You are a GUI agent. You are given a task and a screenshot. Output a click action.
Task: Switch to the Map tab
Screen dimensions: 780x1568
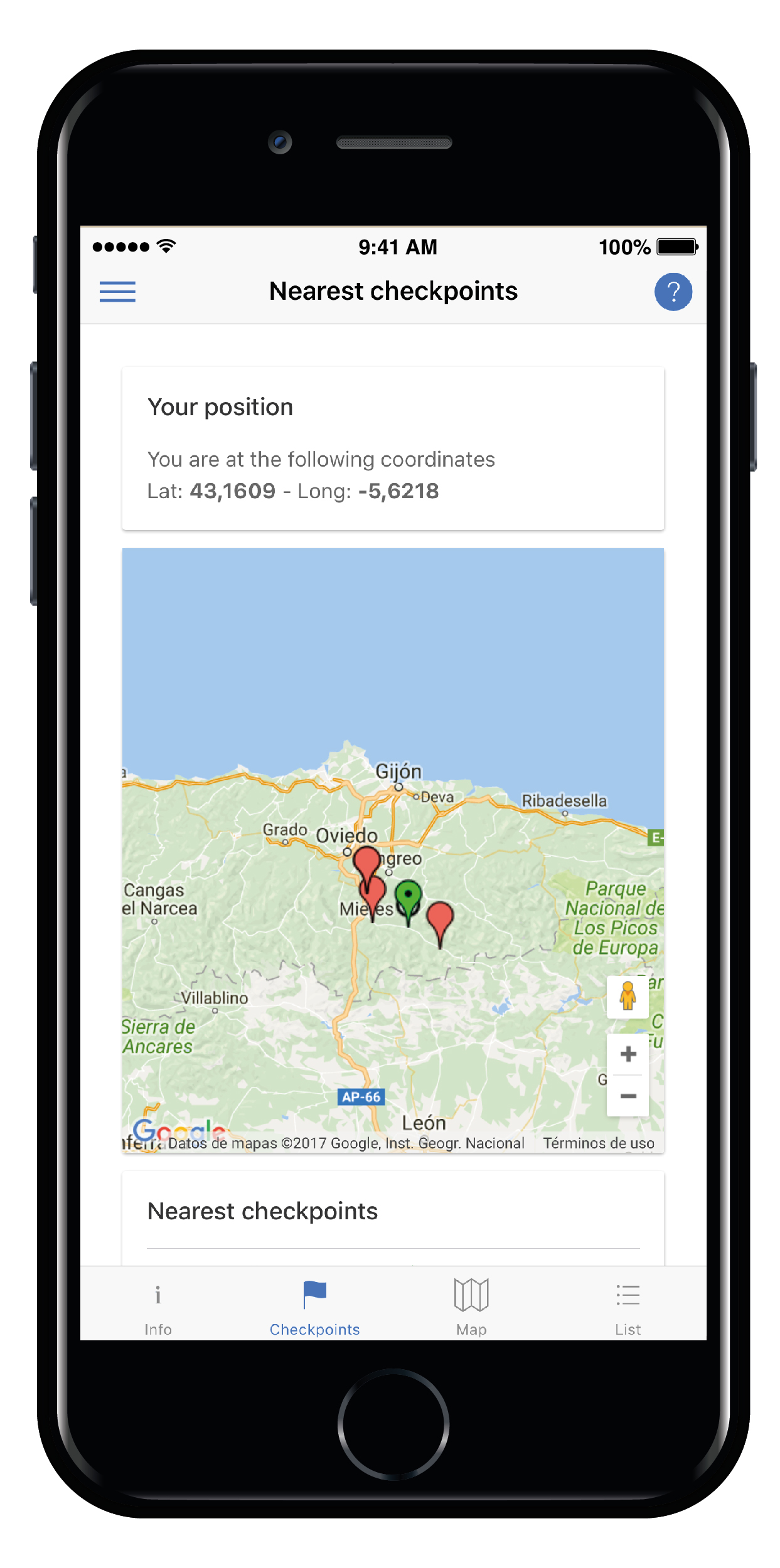471,1306
